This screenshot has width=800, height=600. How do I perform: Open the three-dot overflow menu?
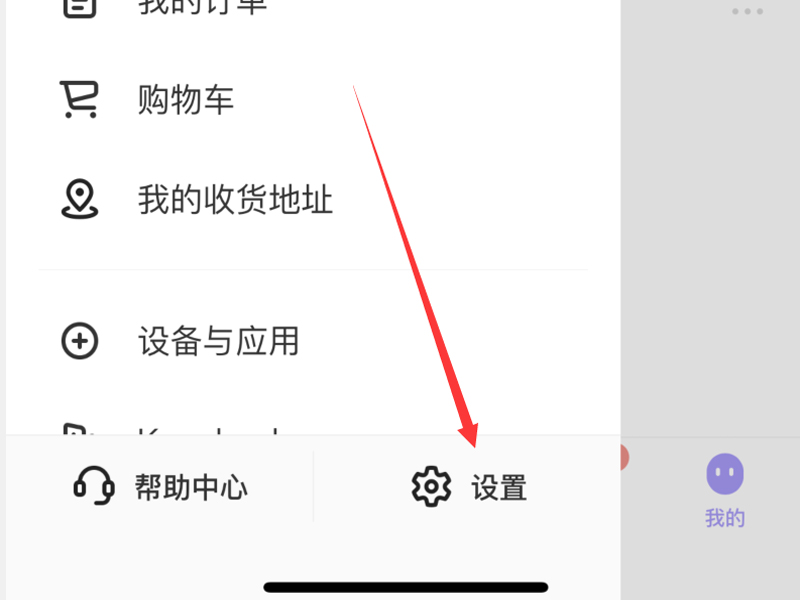click(x=747, y=12)
